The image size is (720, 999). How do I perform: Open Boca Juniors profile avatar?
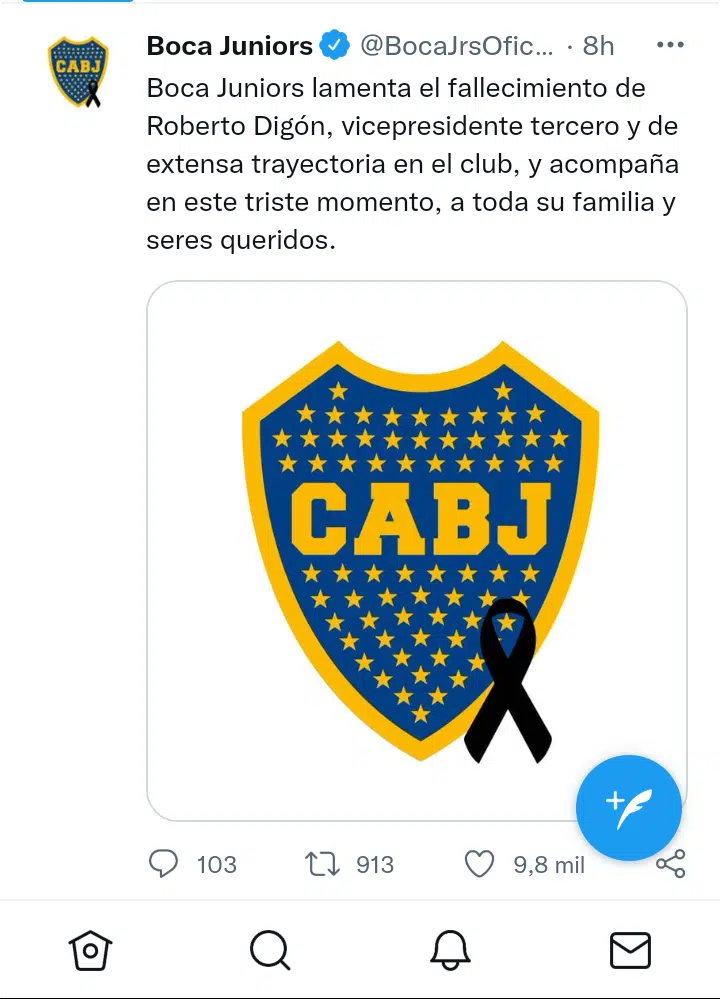(x=79, y=73)
